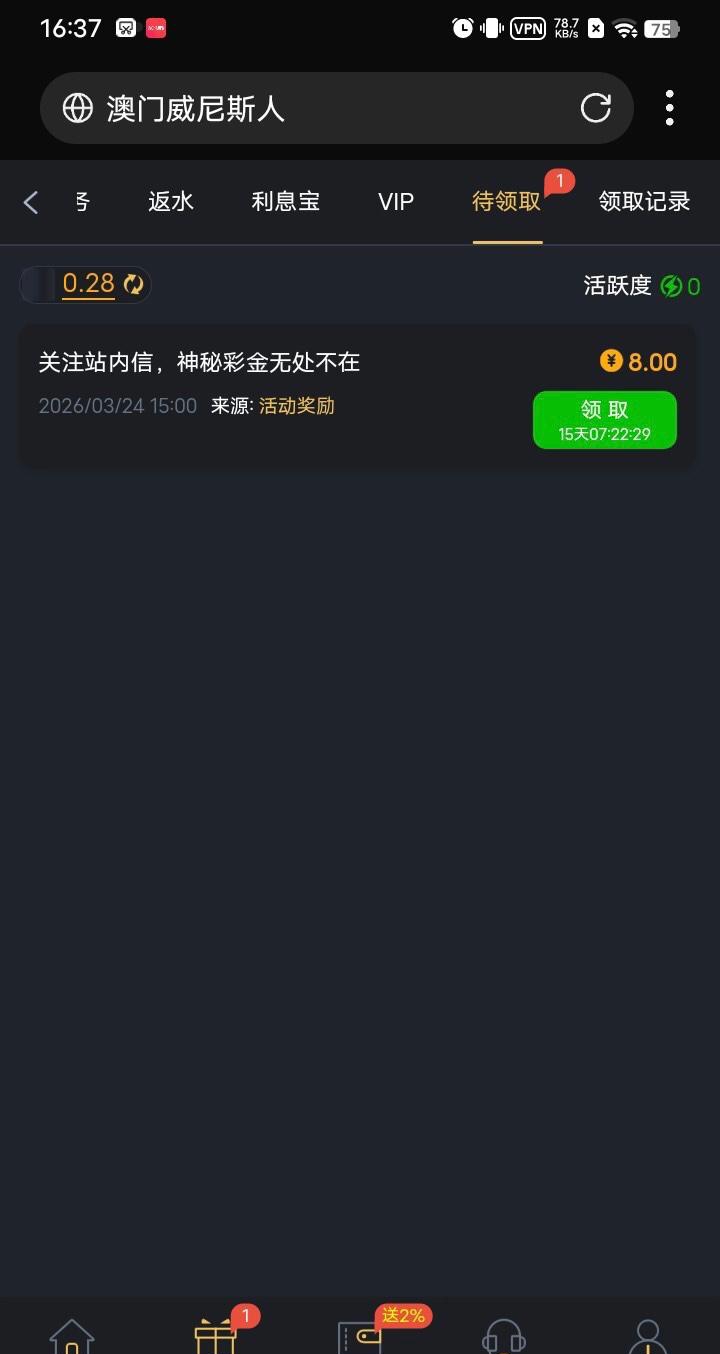Refresh the 0.28 balance
The height and width of the screenshot is (1354, 720).
pos(133,285)
